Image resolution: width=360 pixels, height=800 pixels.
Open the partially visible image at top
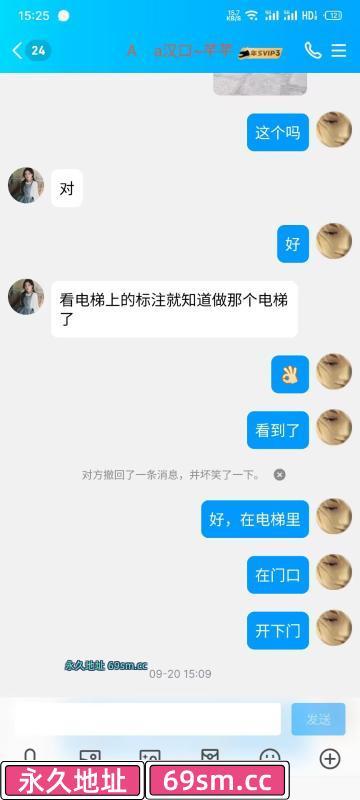pos(260,84)
